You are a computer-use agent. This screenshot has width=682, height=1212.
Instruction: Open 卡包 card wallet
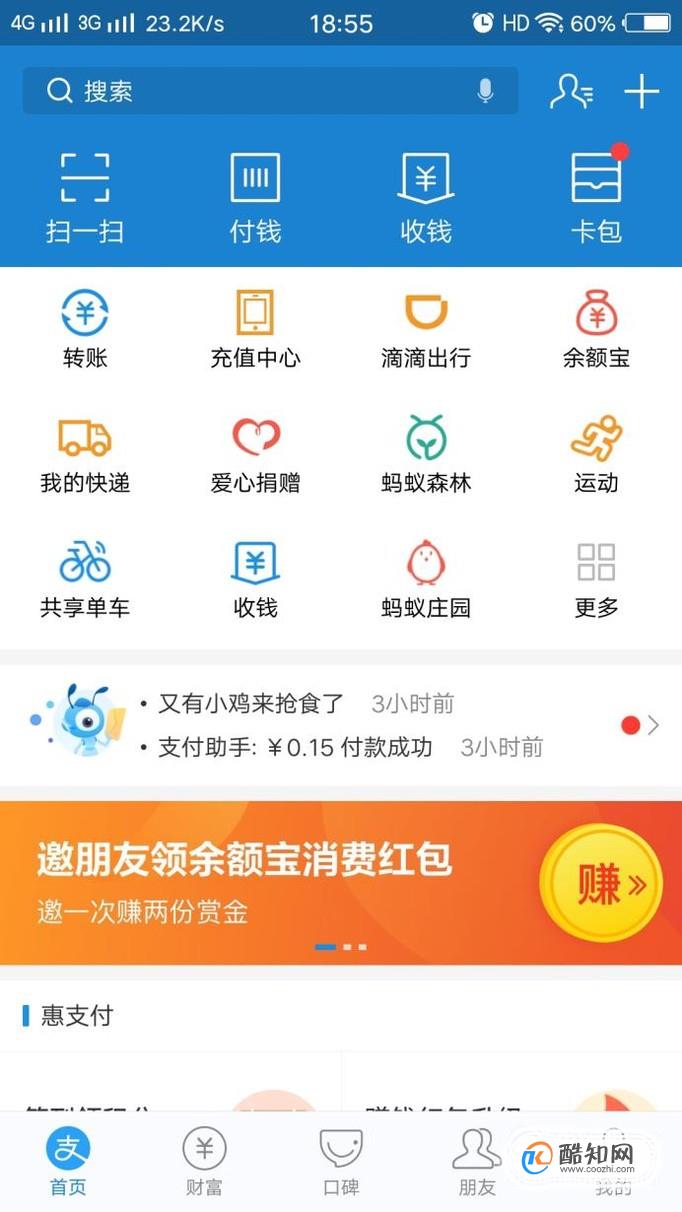(x=597, y=197)
